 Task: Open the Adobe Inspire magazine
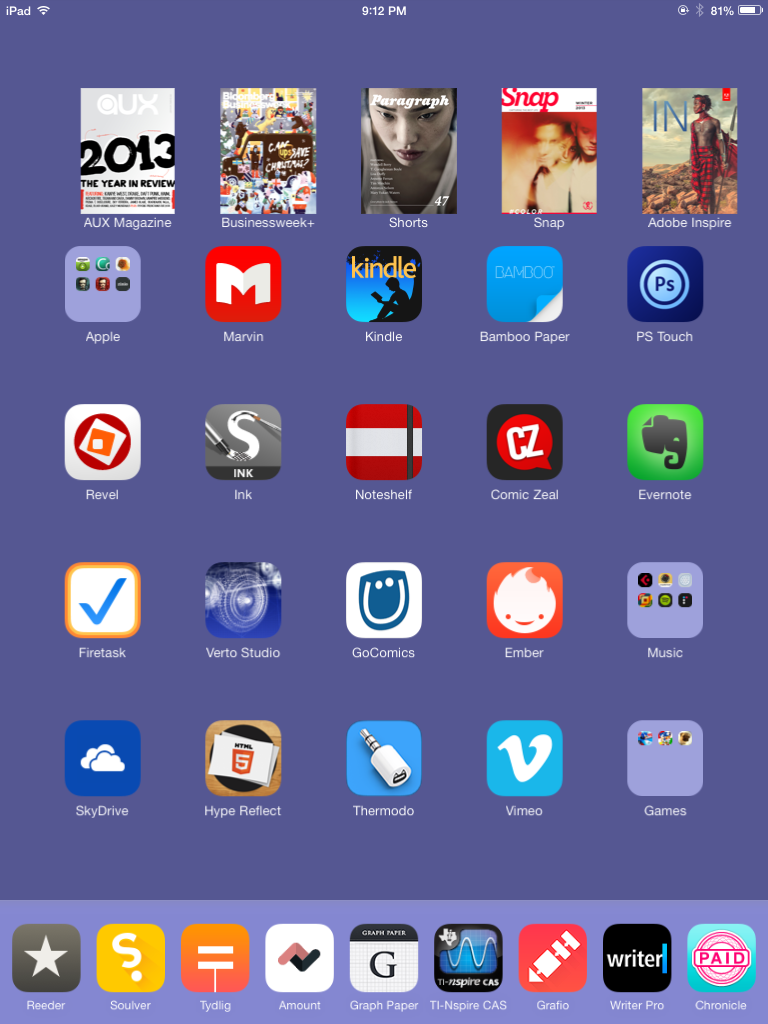pos(689,151)
